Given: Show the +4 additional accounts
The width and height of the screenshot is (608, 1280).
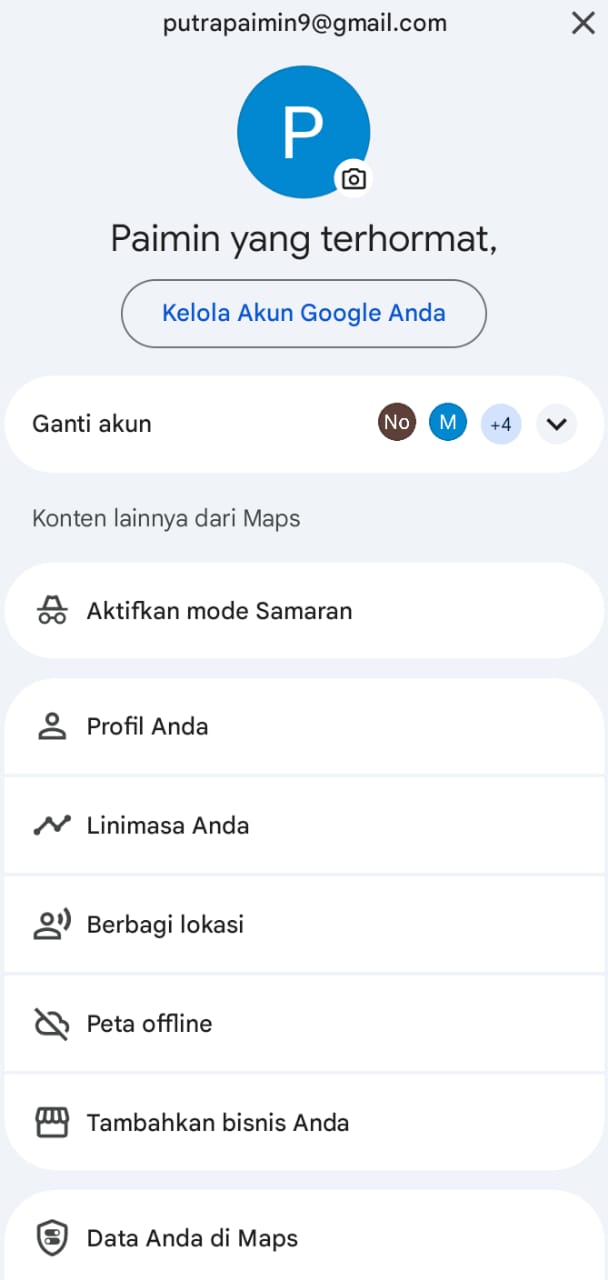Looking at the screenshot, I should 501,424.
